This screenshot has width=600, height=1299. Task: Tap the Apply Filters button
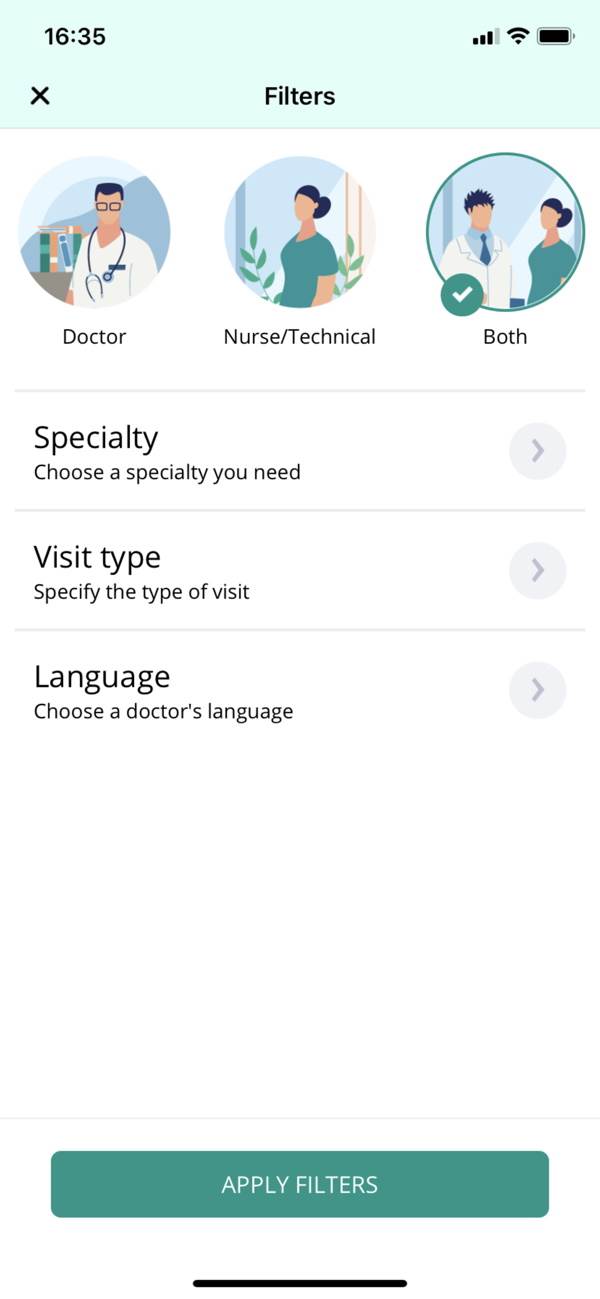click(300, 1184)
